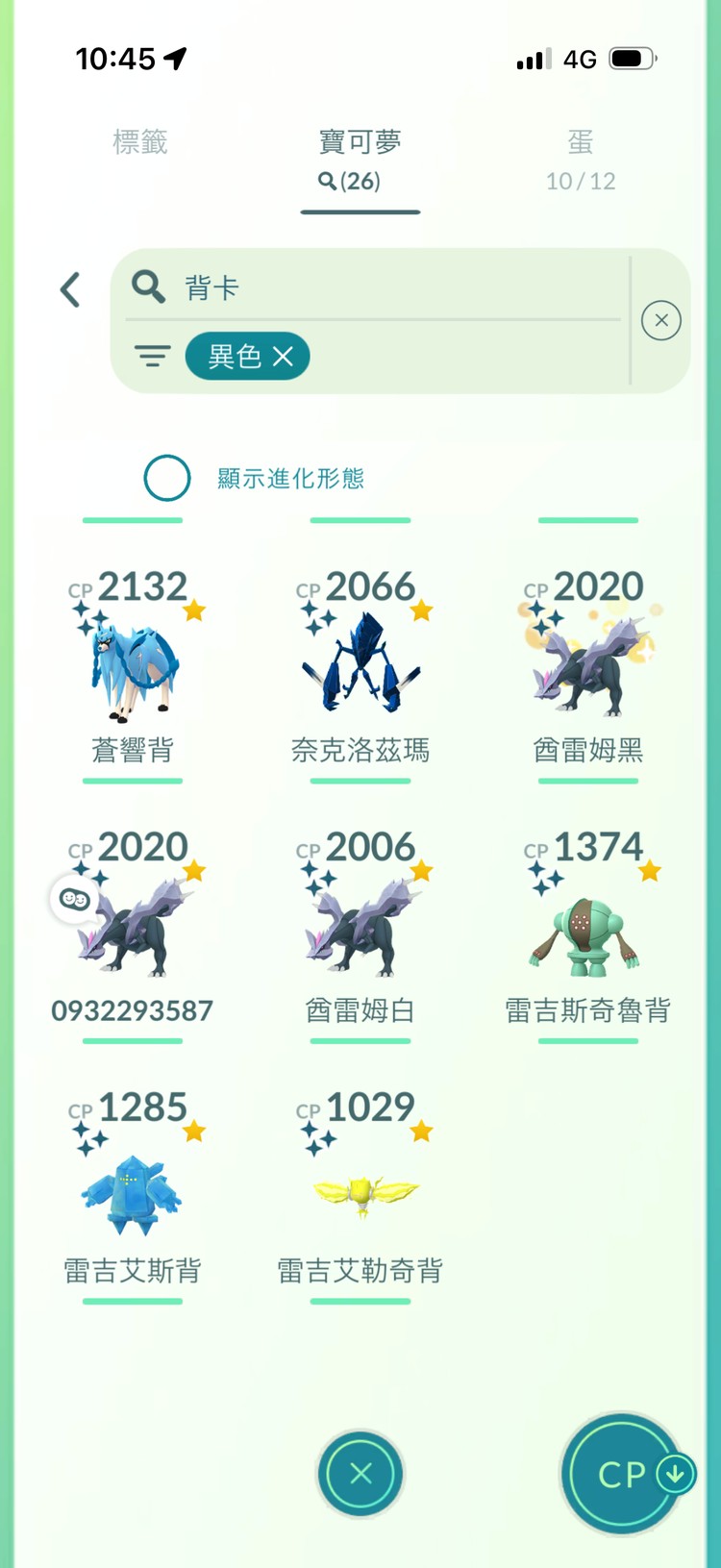
Task: Tap the 雷吉艾斯背 sprite
Action: 132,1192
